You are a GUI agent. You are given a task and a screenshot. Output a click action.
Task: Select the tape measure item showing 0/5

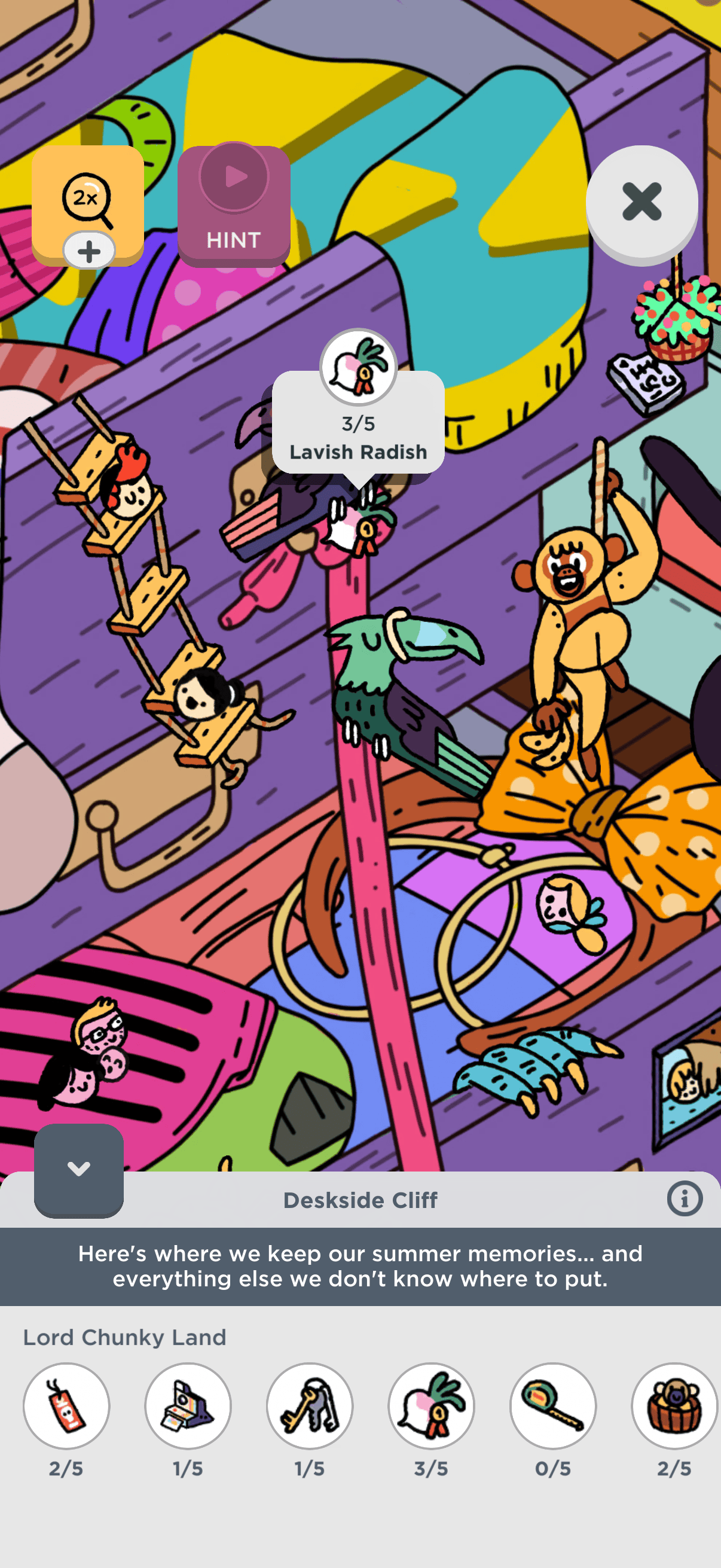[553, 1405]
